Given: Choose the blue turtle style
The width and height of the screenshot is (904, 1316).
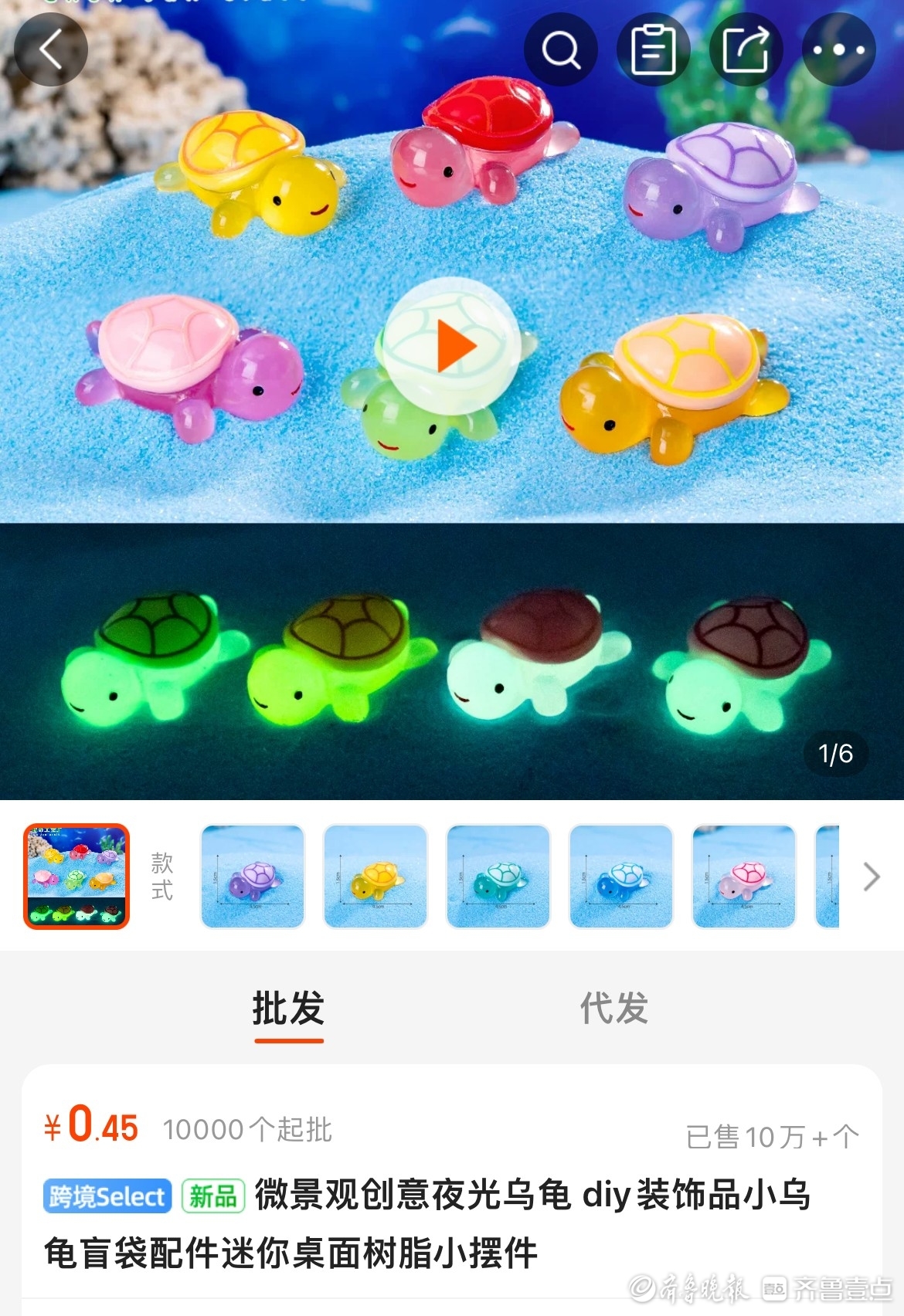Looking at the screenshot, I should tap(621, 877).
